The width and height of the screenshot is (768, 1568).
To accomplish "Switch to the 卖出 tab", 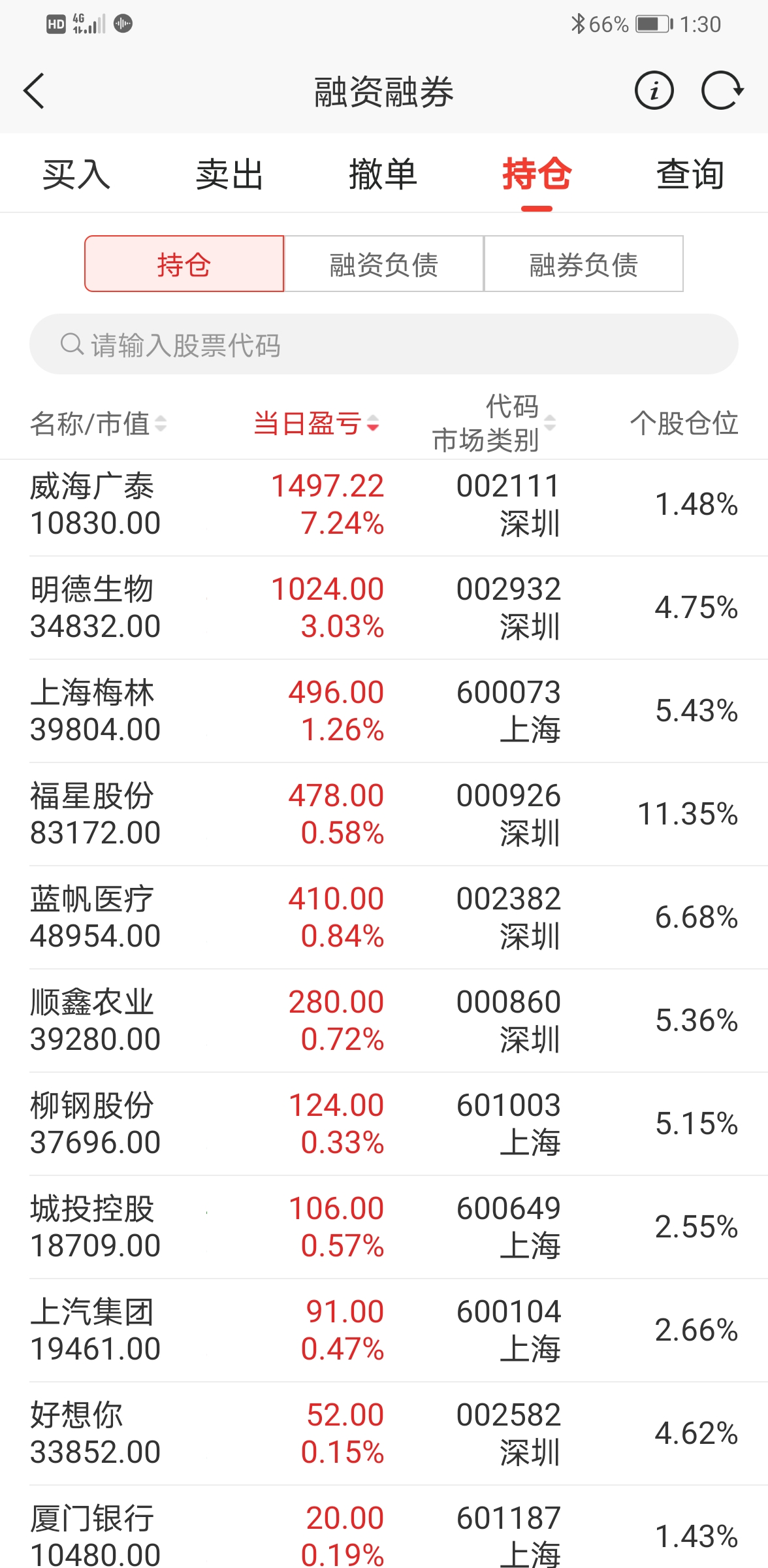I will [x=230, y=174].
